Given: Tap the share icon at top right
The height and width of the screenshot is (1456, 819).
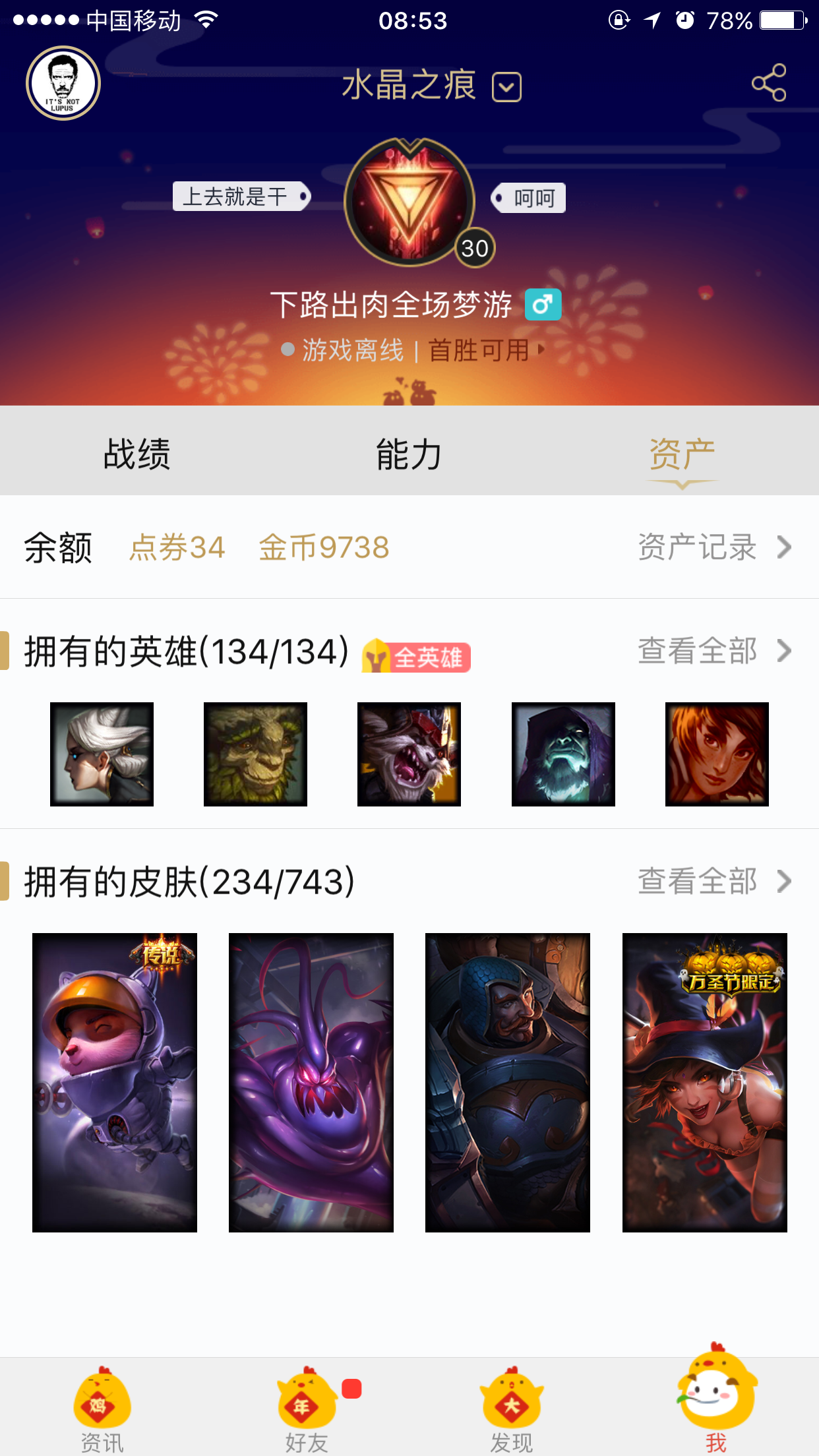Looking at the screenshot, I should coord(769,83).
